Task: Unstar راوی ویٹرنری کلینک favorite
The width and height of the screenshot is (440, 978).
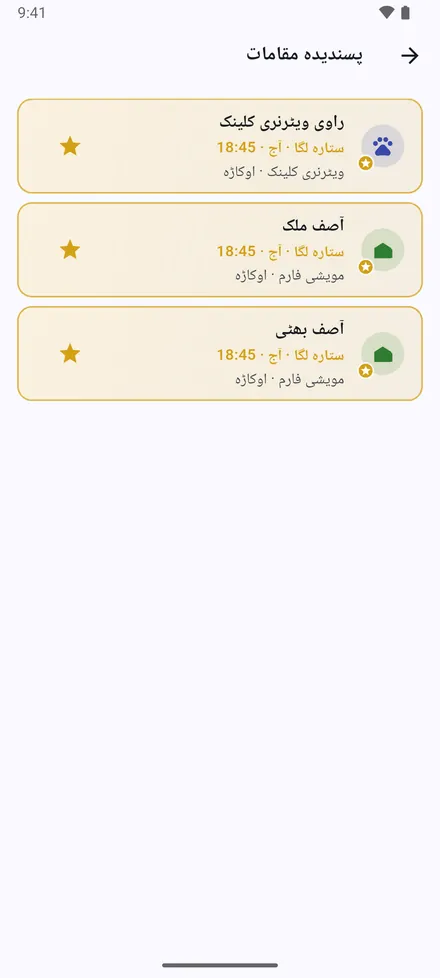Action: [x=70, y=146]
